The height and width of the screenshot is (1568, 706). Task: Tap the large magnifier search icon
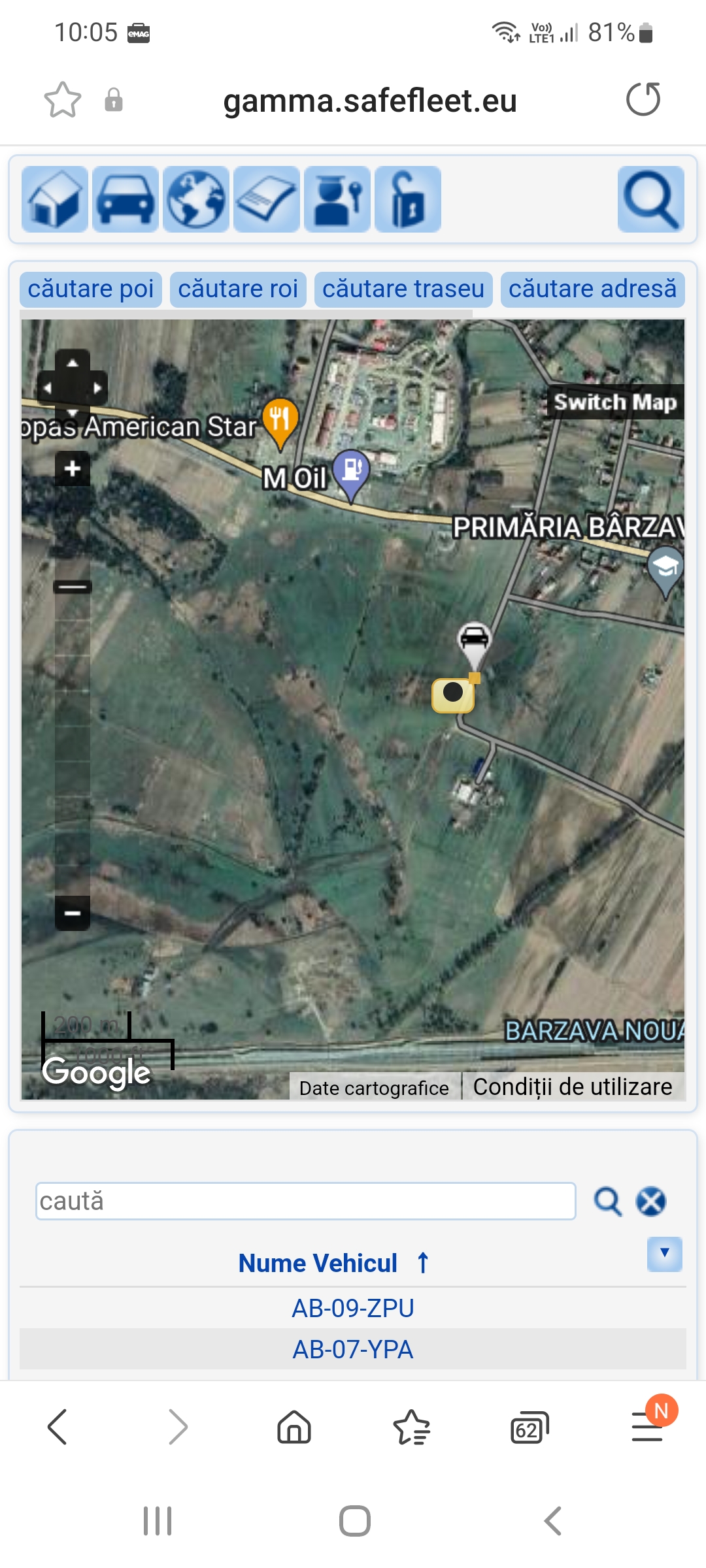click(650, 199)
